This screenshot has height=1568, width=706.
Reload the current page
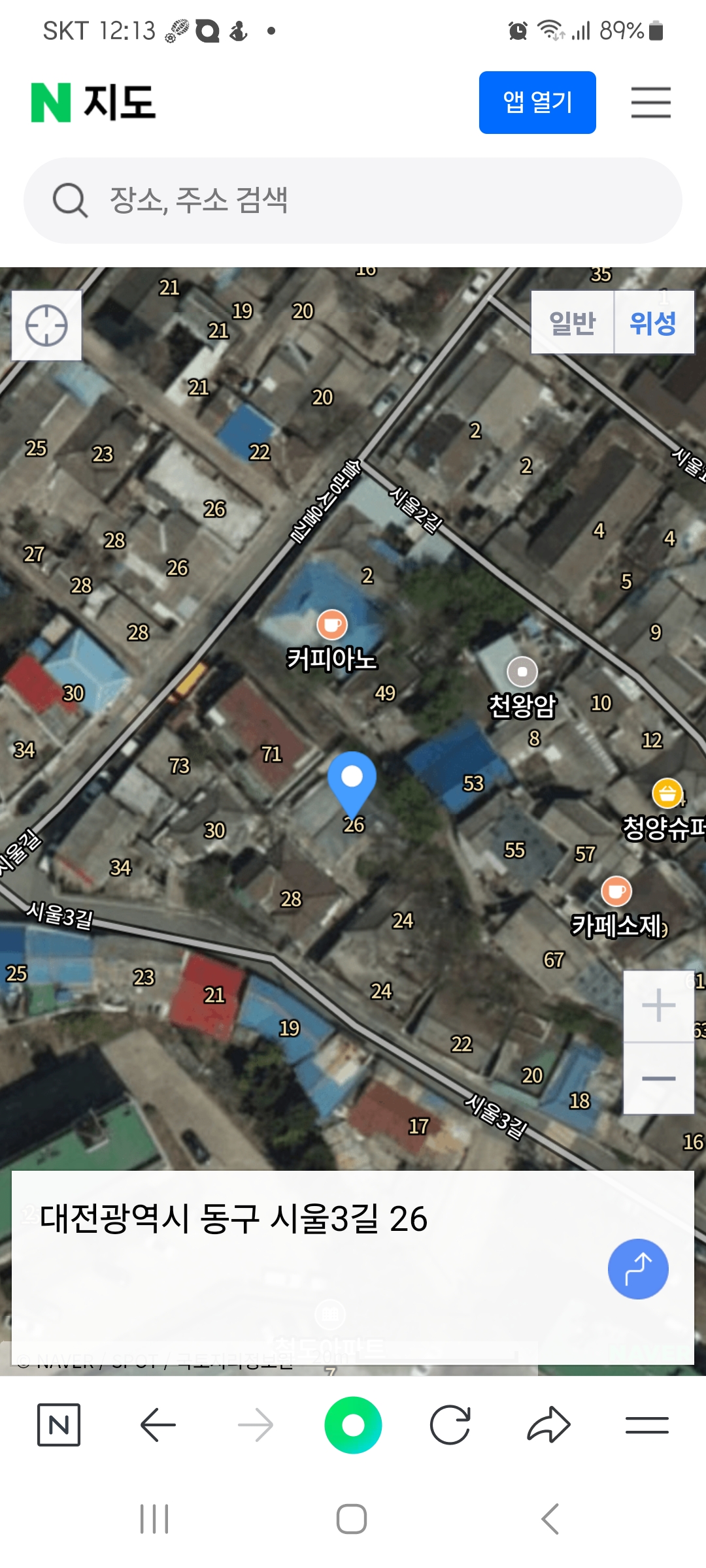point(450,1425)
